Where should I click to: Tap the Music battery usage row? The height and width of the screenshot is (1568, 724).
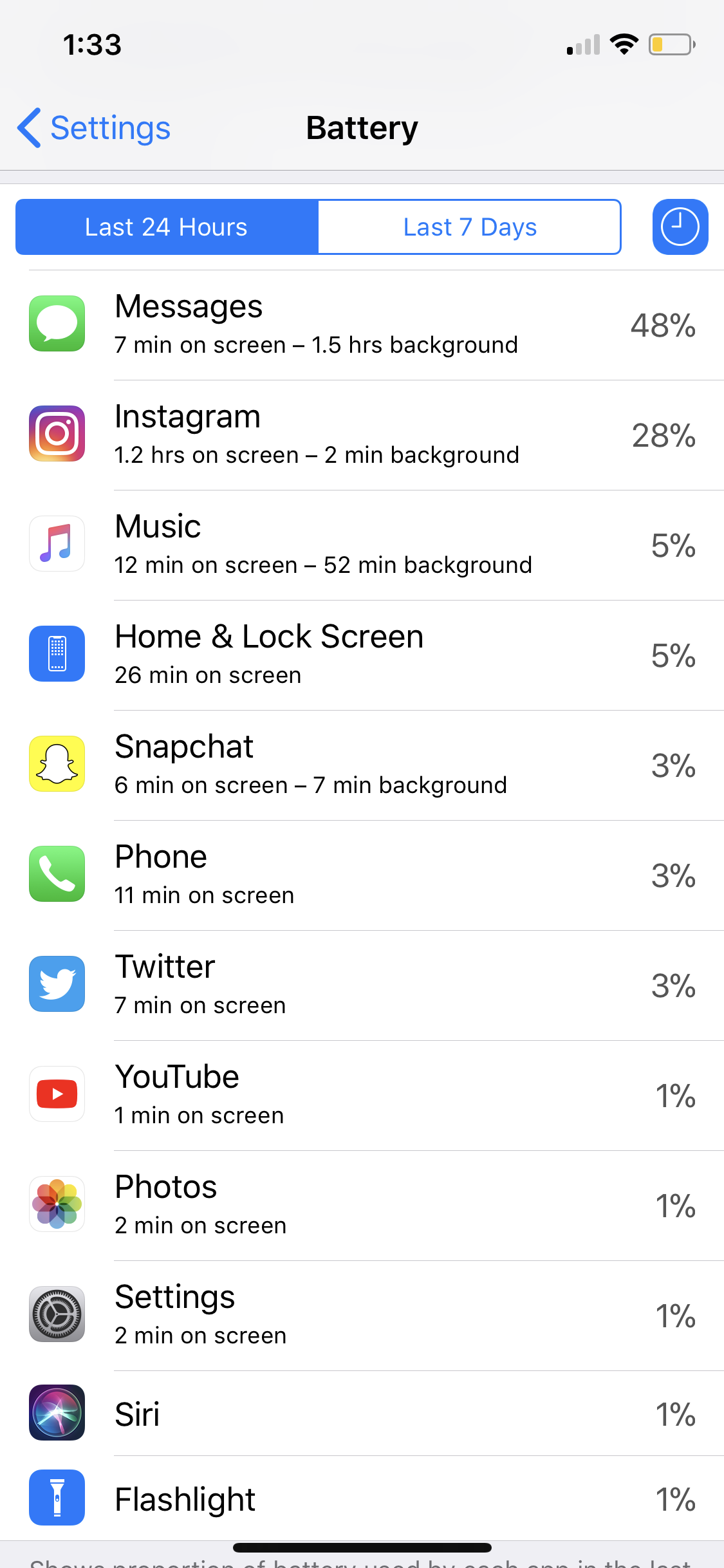362,545
